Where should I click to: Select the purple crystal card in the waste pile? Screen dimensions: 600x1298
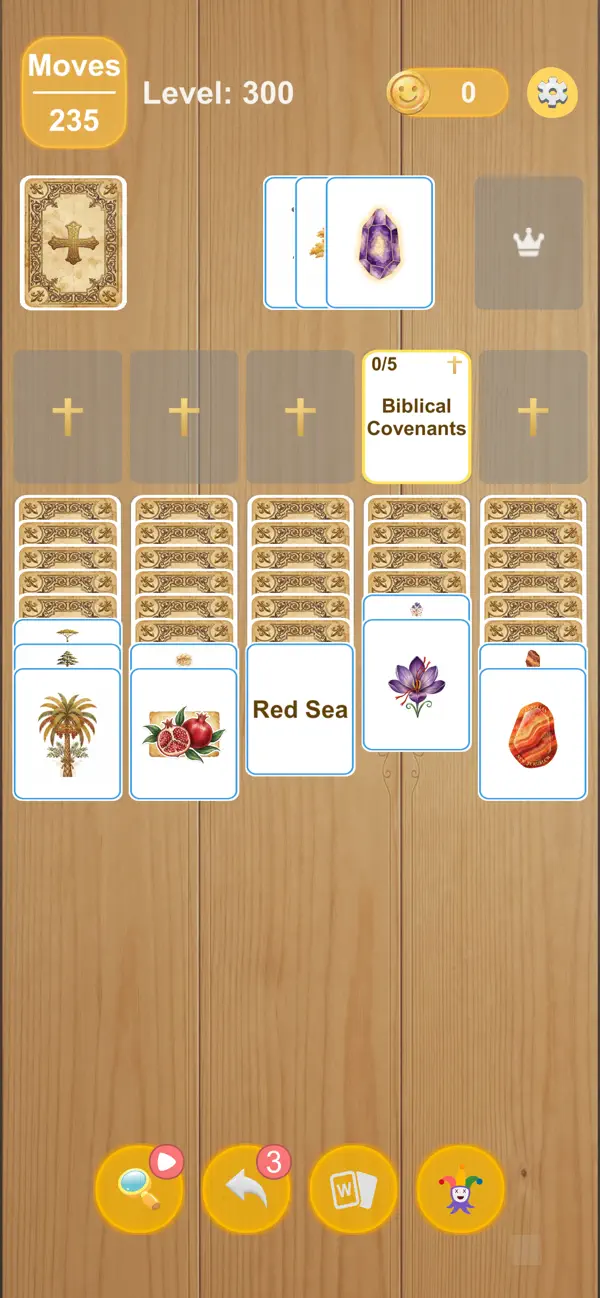380,242
